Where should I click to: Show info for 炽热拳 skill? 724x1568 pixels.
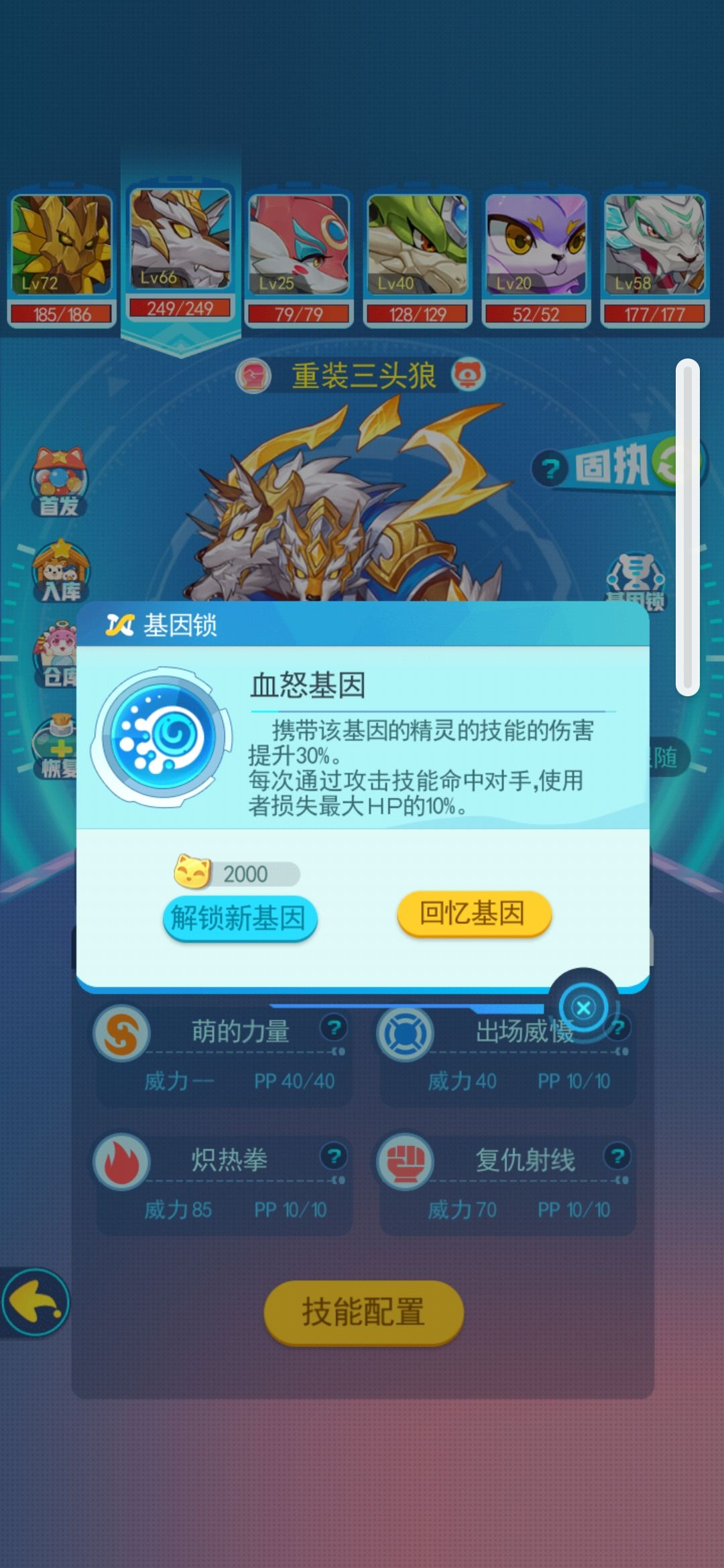(333, 1156)
